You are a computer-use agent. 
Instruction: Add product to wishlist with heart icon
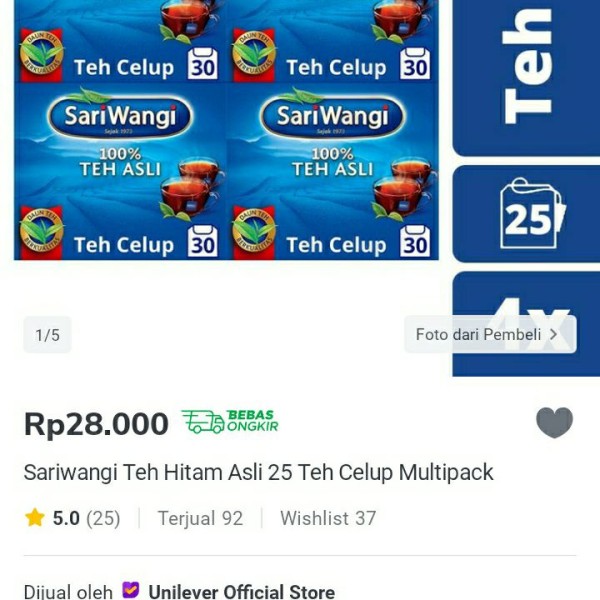coord(554,423)
